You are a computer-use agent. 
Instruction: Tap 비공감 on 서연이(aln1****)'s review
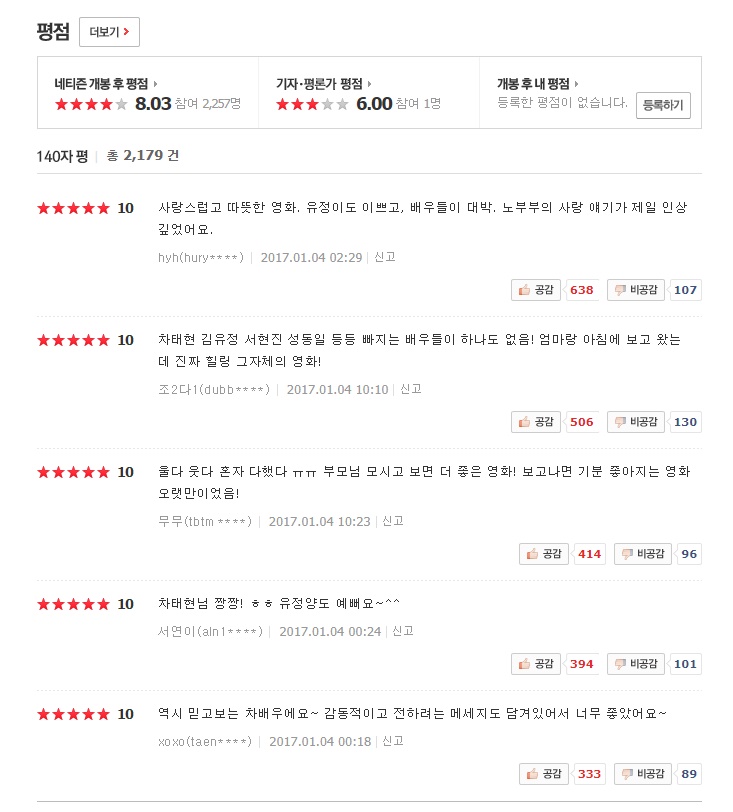point(635,664)
